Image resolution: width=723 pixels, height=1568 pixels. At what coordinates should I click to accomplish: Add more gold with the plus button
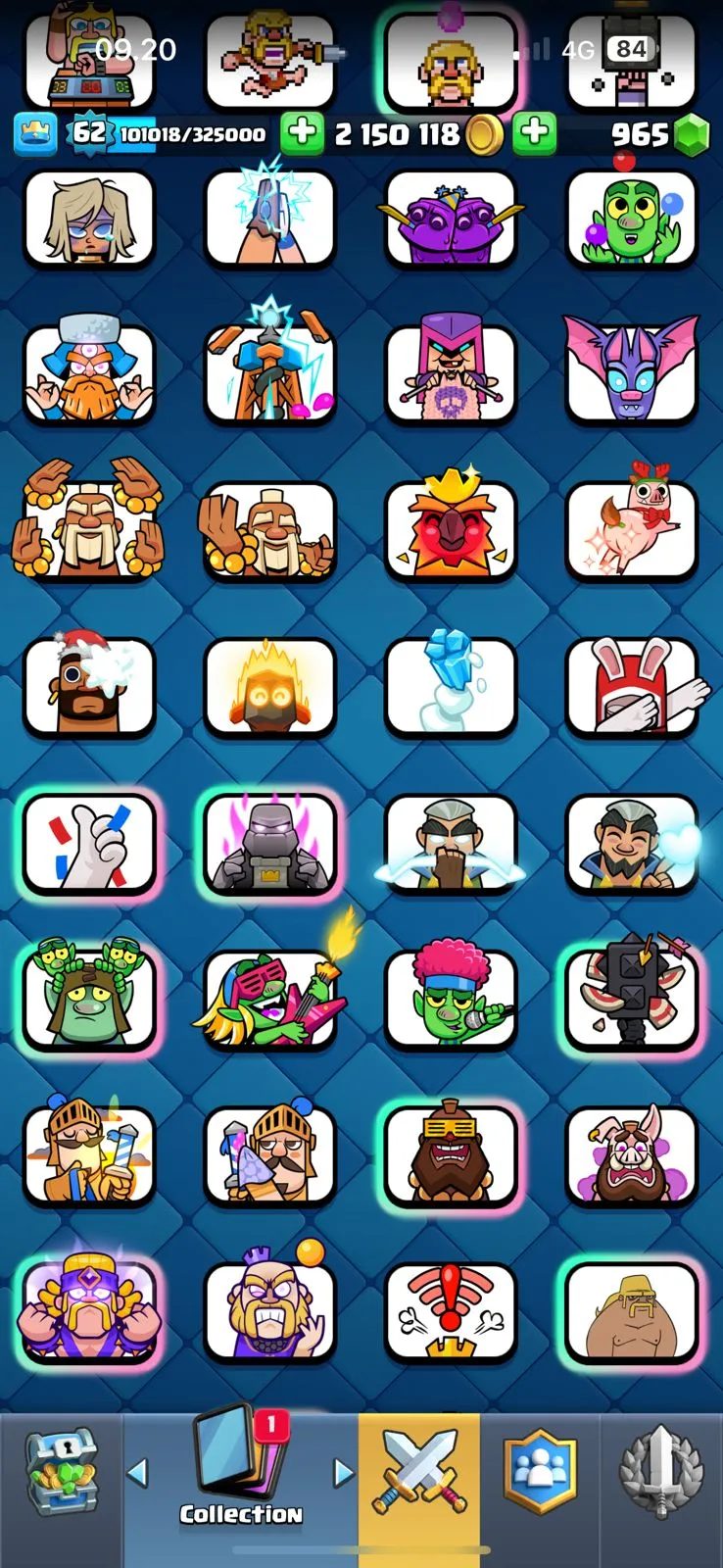[302, 134]
